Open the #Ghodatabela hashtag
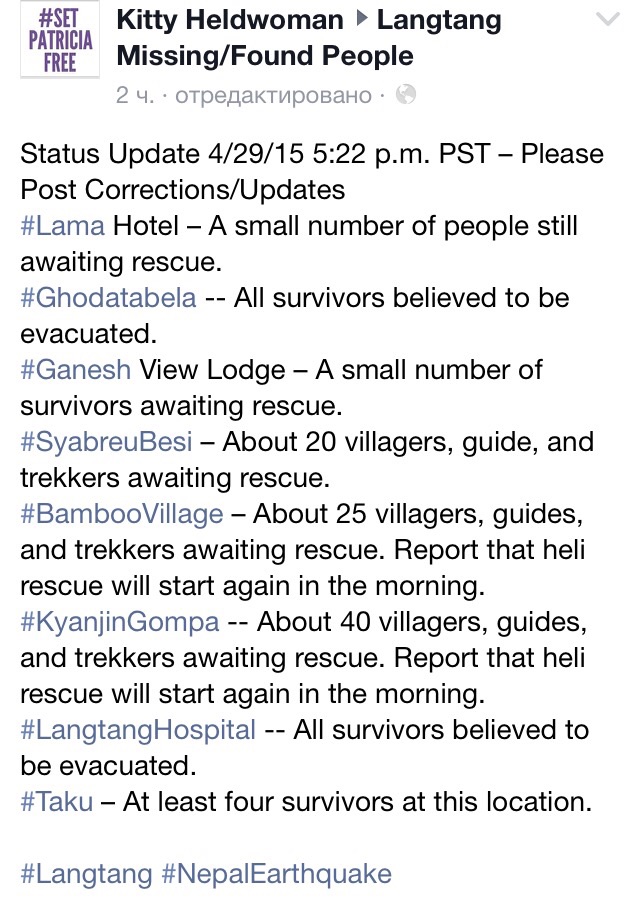This screenshot has width=640, height=905. 108,298
